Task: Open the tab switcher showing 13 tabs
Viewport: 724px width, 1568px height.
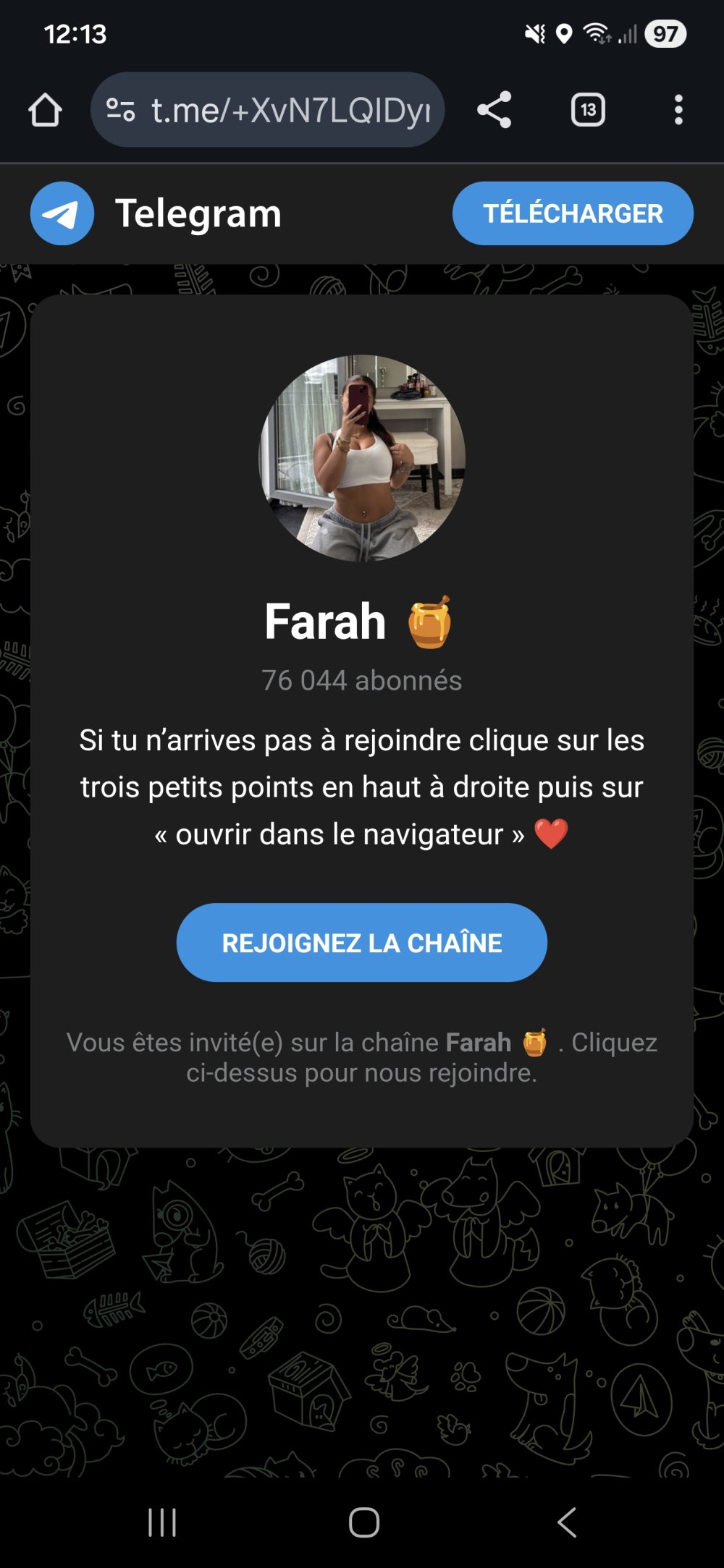Action: (x=588, y=110)
